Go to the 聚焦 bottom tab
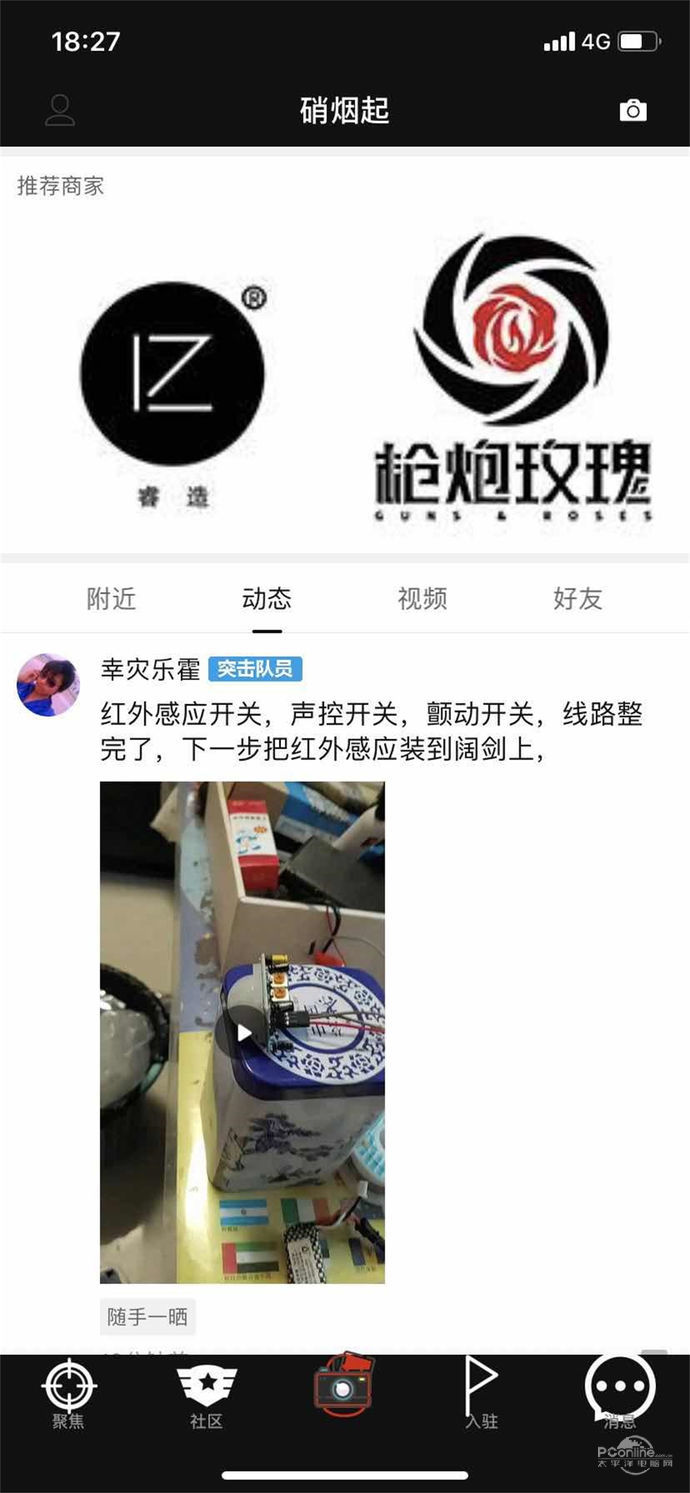This screenshot has height=1493, width=690. coord(69,1394)
